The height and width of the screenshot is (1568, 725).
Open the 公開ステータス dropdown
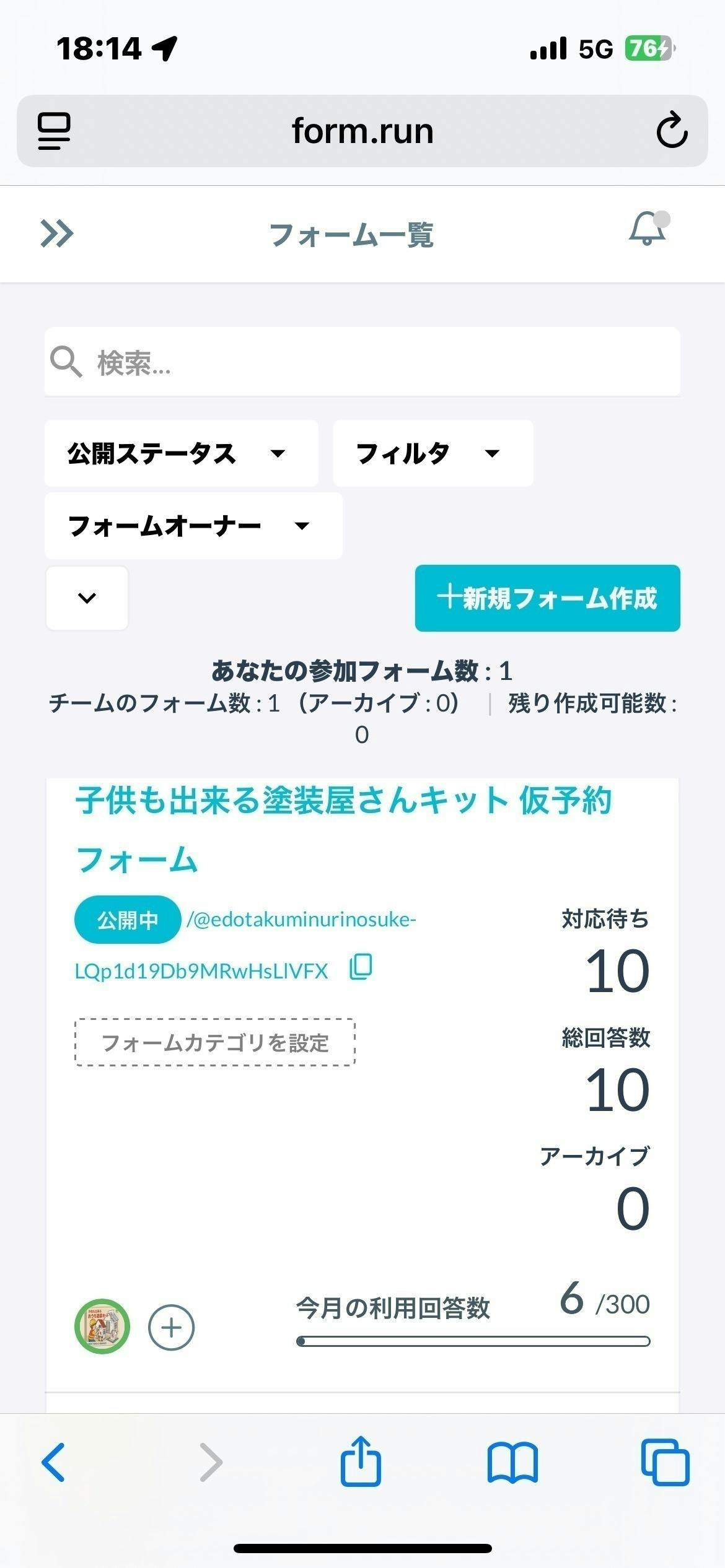point(180,453)
